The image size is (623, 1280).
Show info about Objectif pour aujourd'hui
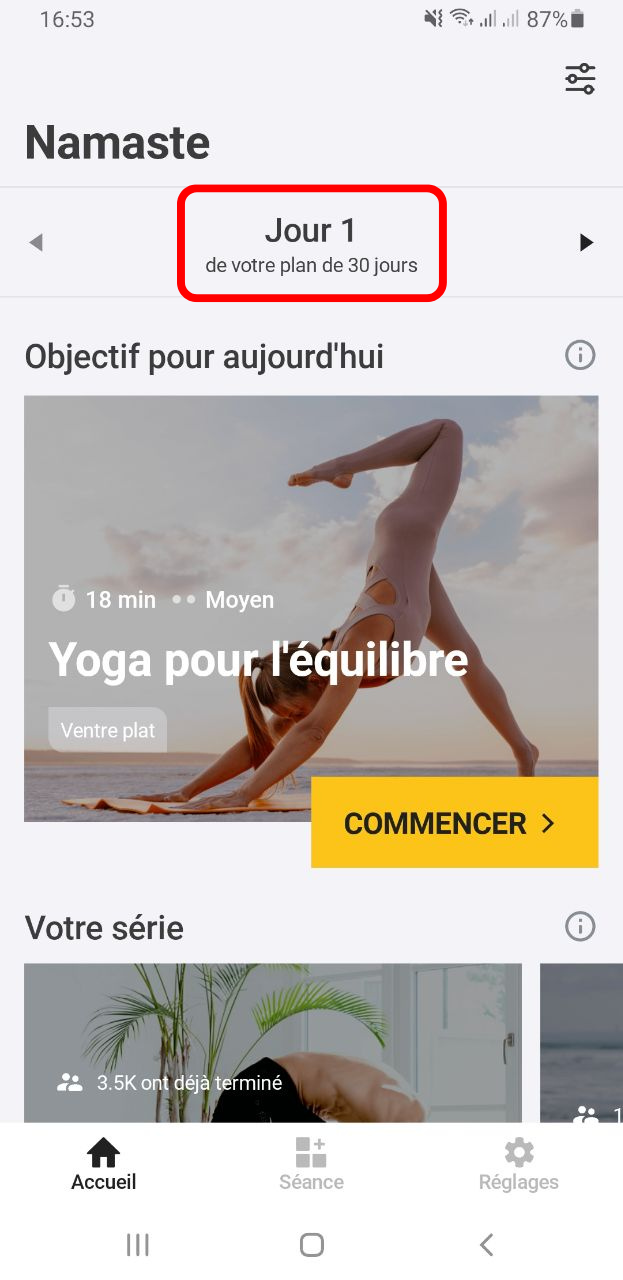580,355
